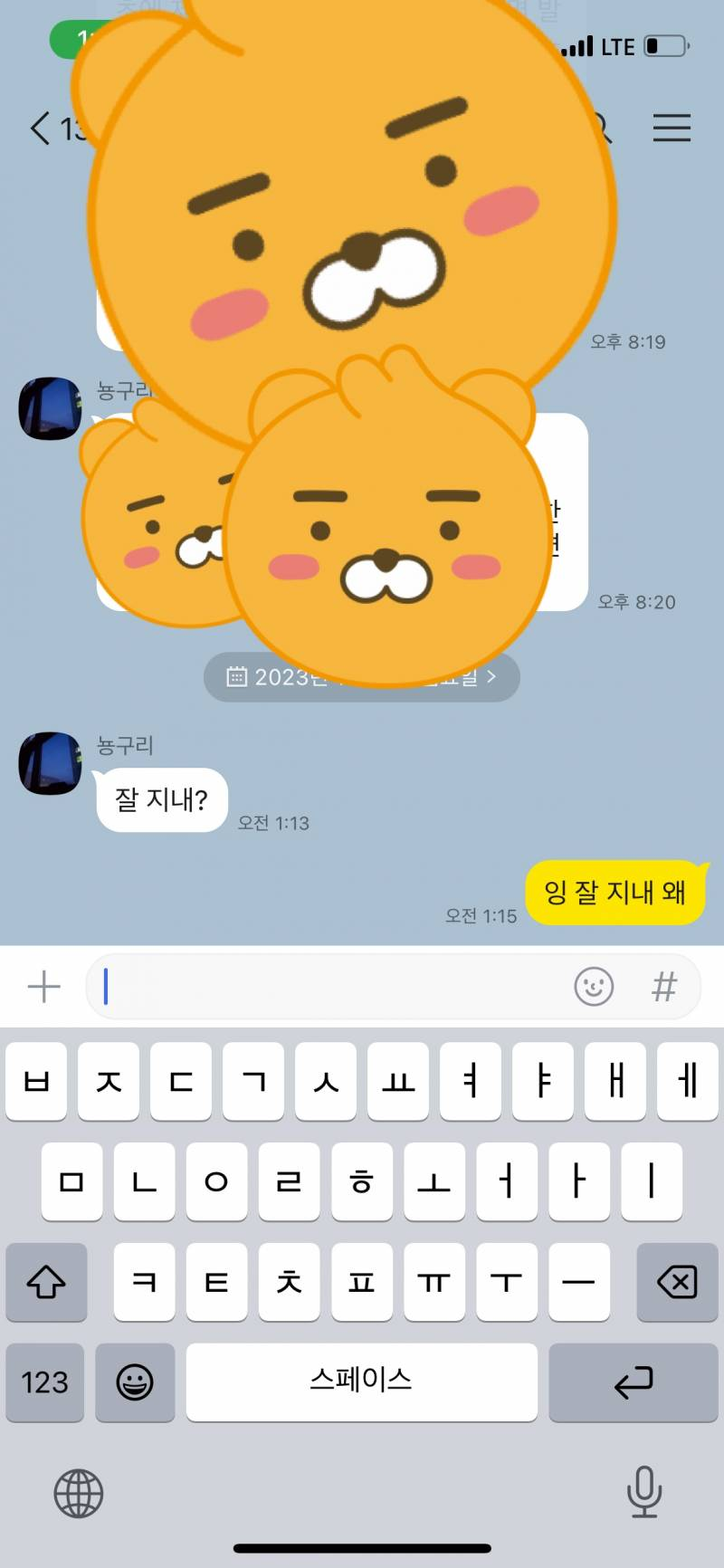Switch keyboard language with the globe
The height and width of the screenshot is (1568, 724).
79,1494
